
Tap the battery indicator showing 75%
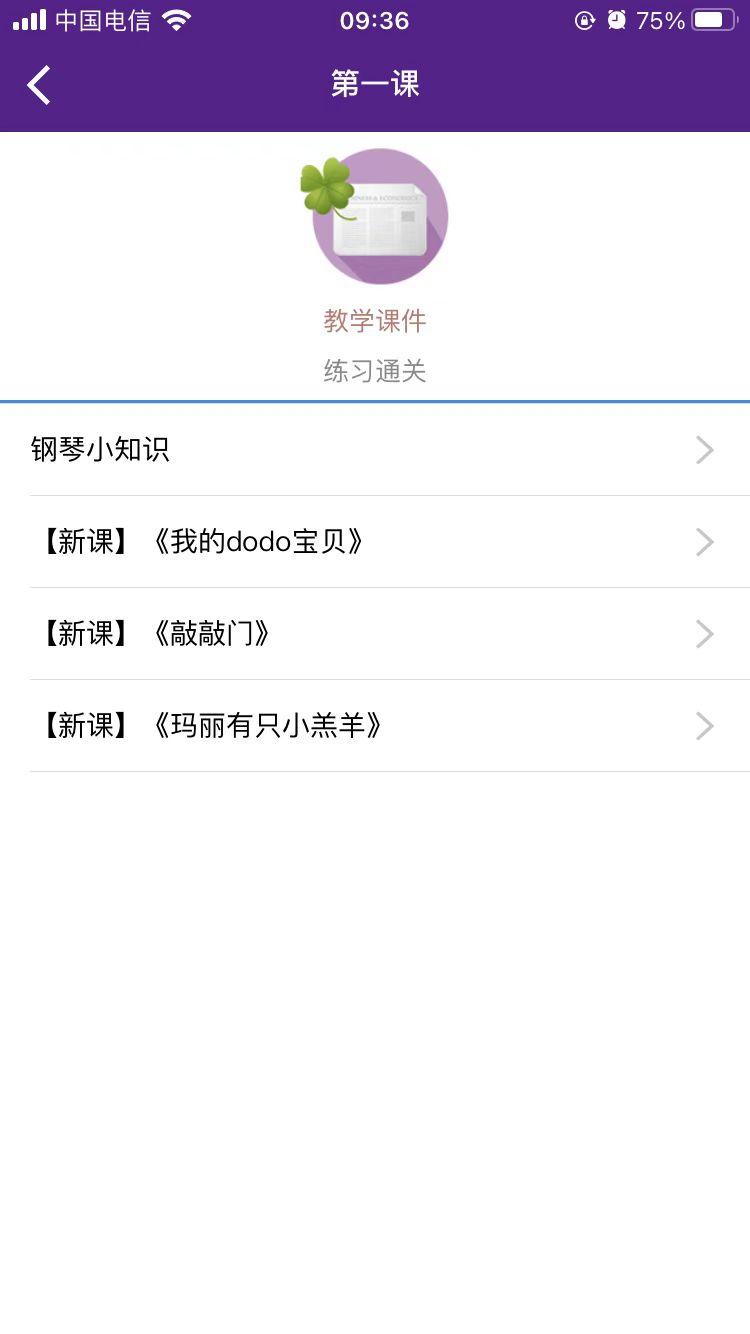712,19
